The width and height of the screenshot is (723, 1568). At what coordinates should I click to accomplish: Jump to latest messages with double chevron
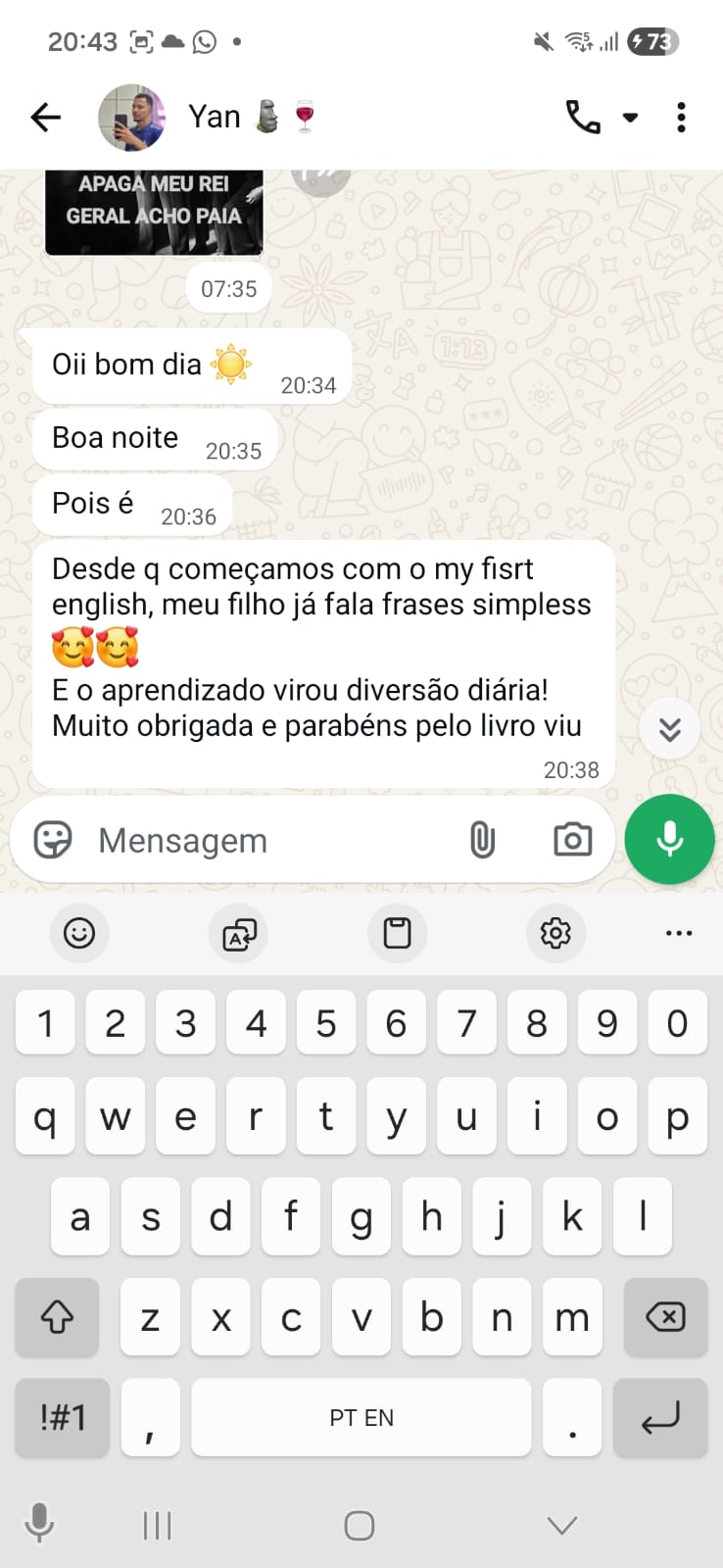pos(669,729)
